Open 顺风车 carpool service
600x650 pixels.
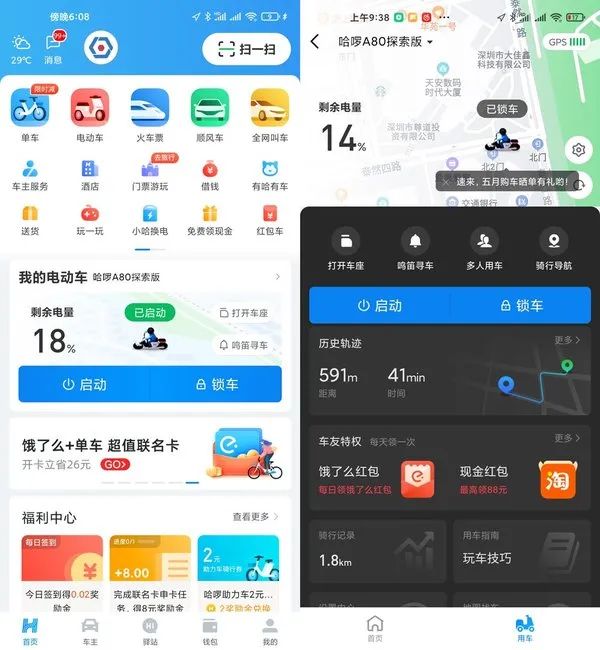click(210, 113)
